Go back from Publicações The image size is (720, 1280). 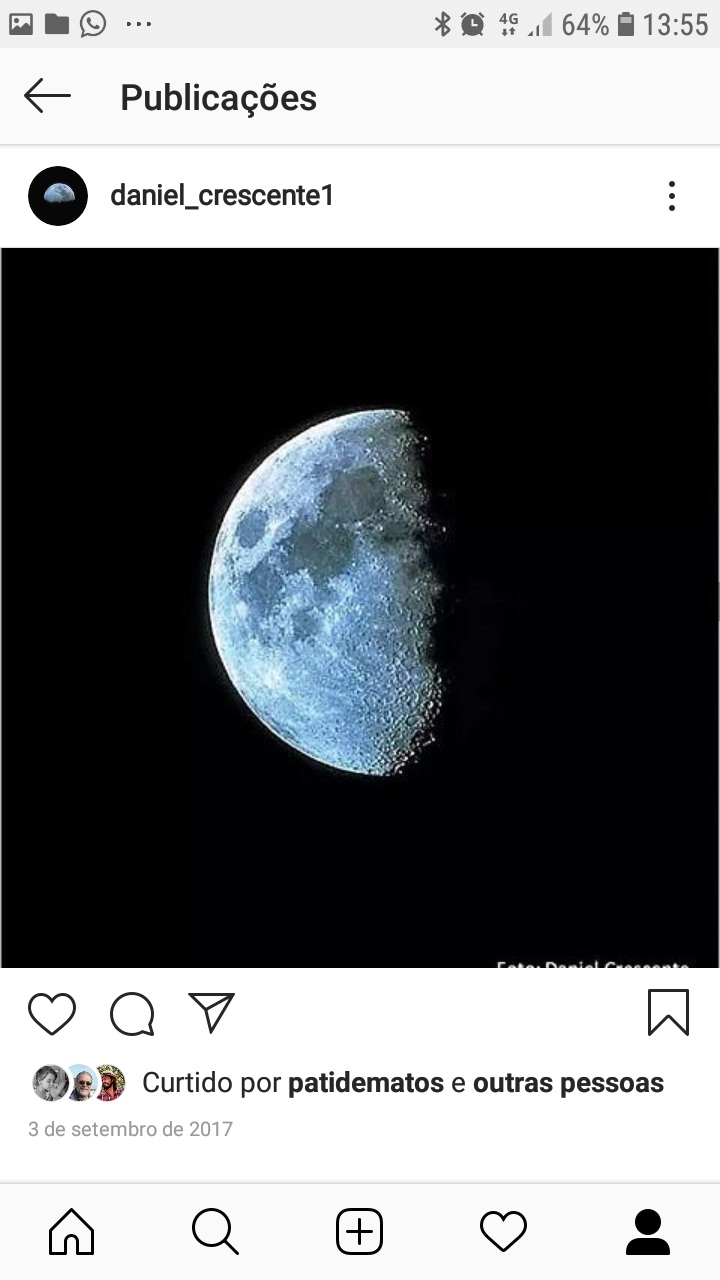[x=47, y=97]
